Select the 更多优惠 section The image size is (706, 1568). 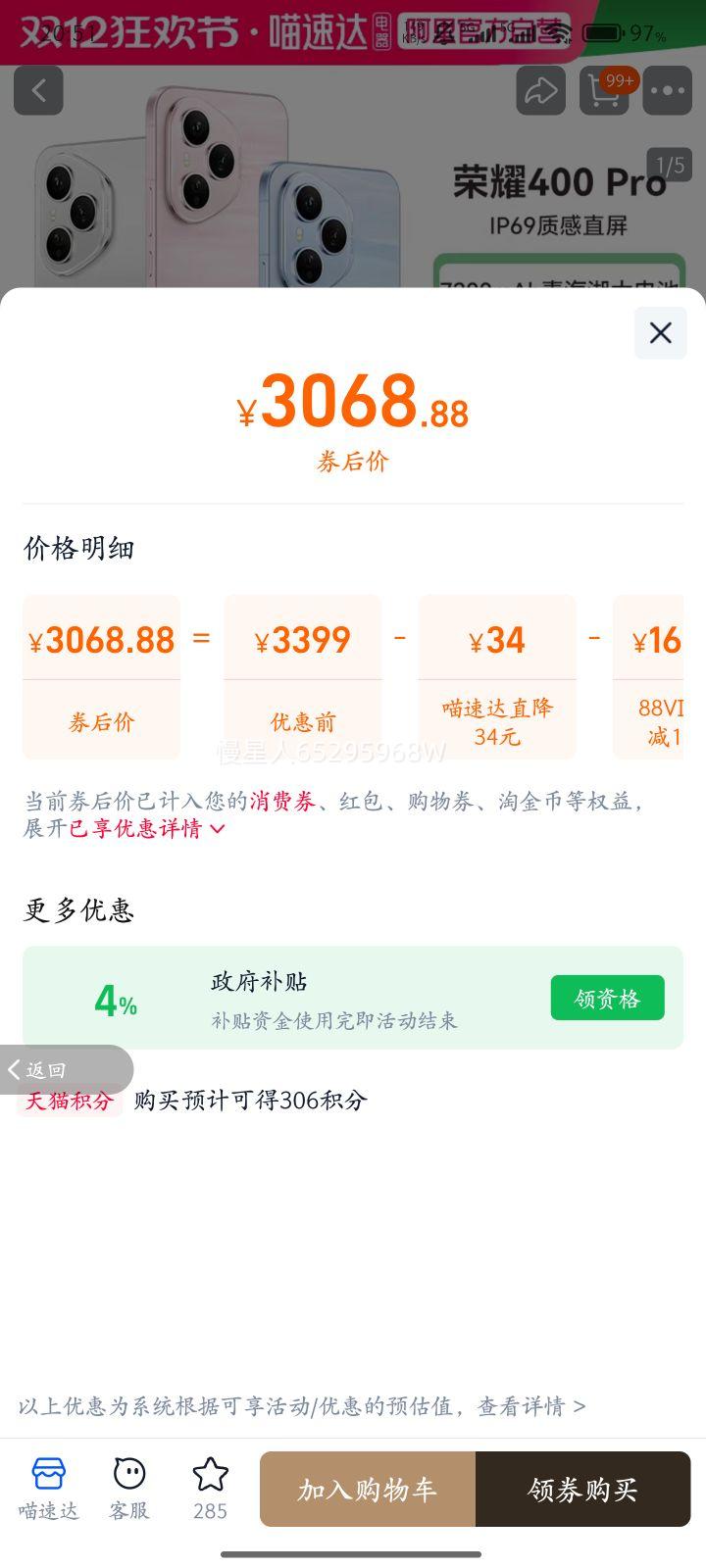point(78,910)
